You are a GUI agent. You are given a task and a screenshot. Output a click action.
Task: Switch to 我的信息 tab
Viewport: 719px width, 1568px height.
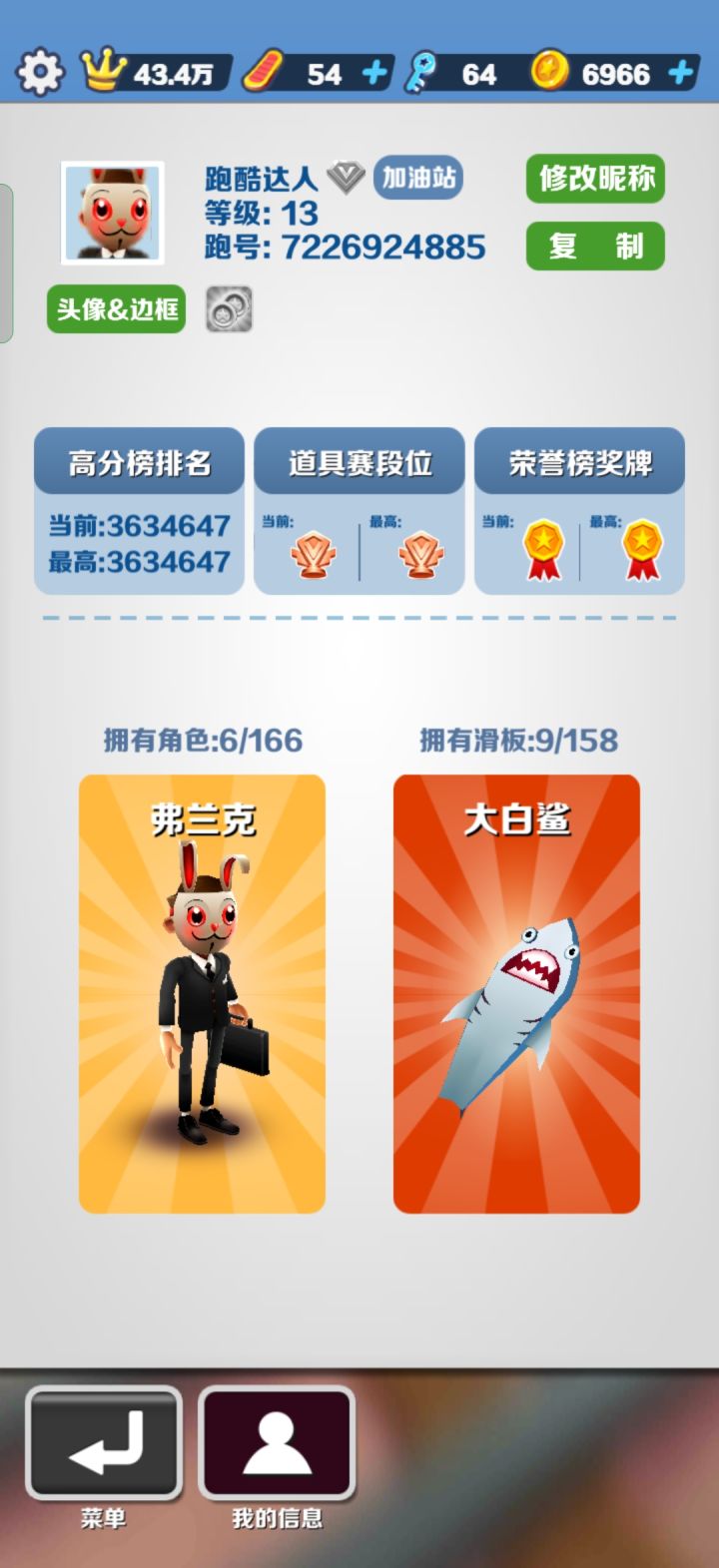coord(277,1445)
